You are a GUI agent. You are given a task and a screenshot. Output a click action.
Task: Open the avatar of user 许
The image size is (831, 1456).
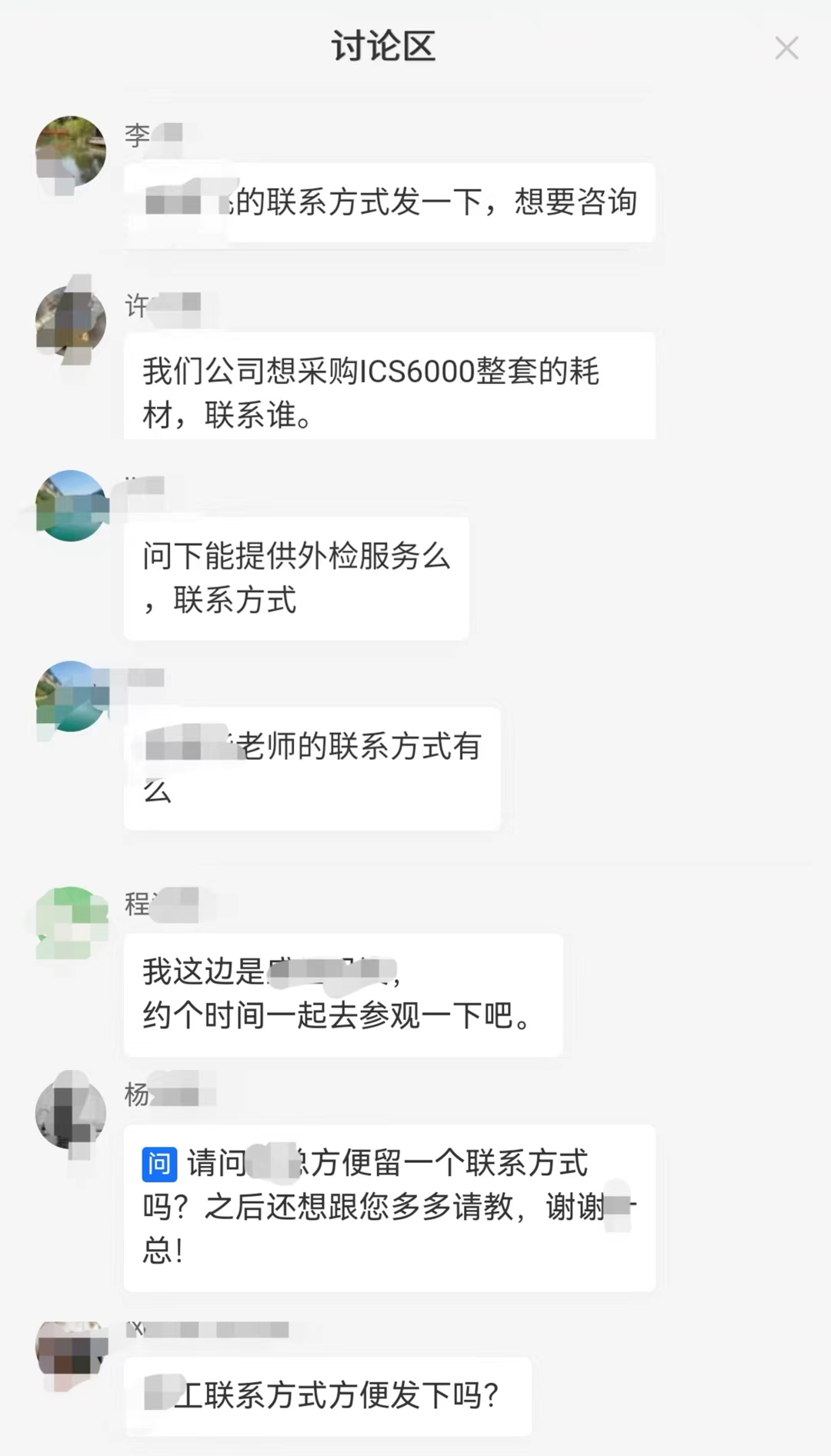coord(71,321)
